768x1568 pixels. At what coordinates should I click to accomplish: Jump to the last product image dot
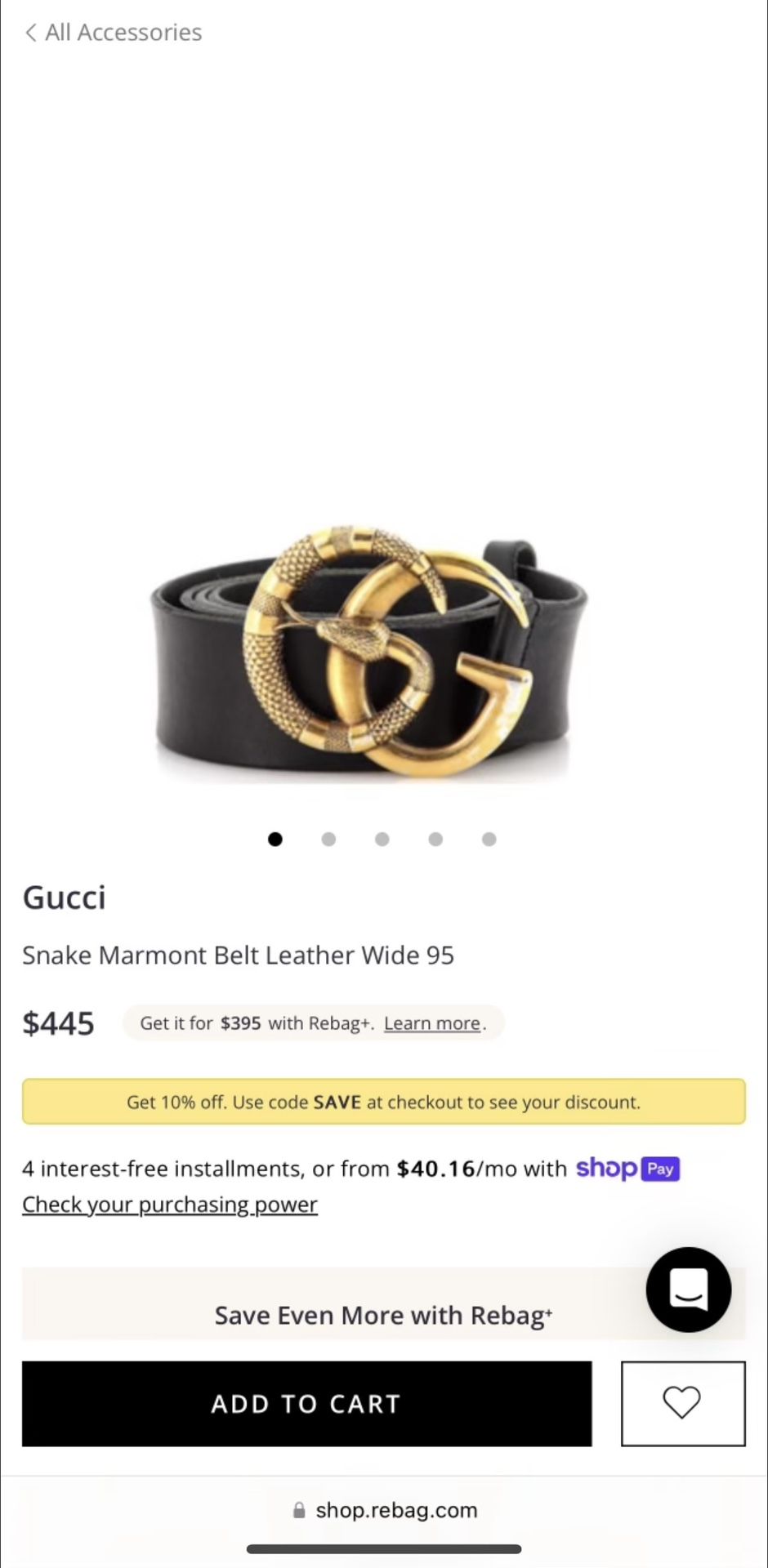(489, 839)
